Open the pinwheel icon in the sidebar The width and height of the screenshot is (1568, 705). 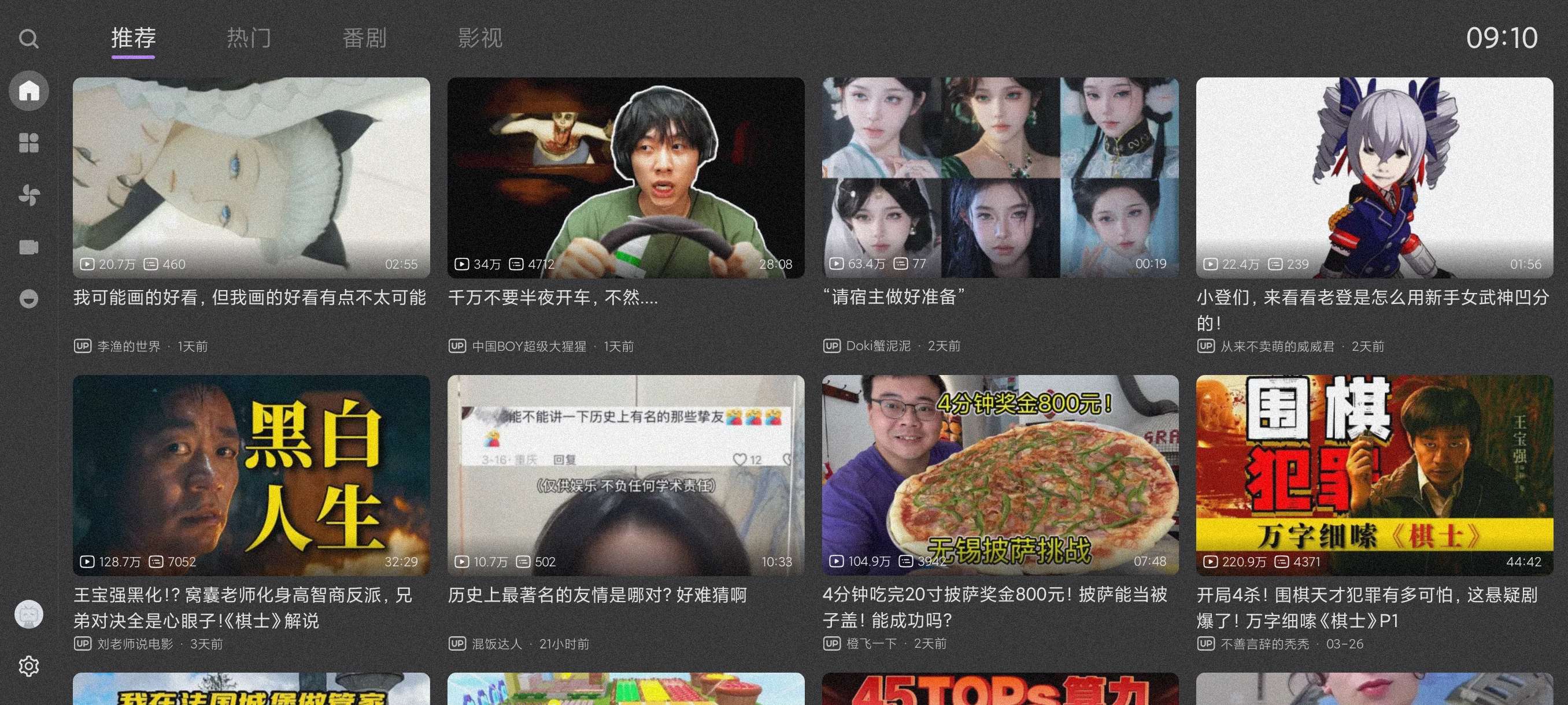[x=28, y=195]
